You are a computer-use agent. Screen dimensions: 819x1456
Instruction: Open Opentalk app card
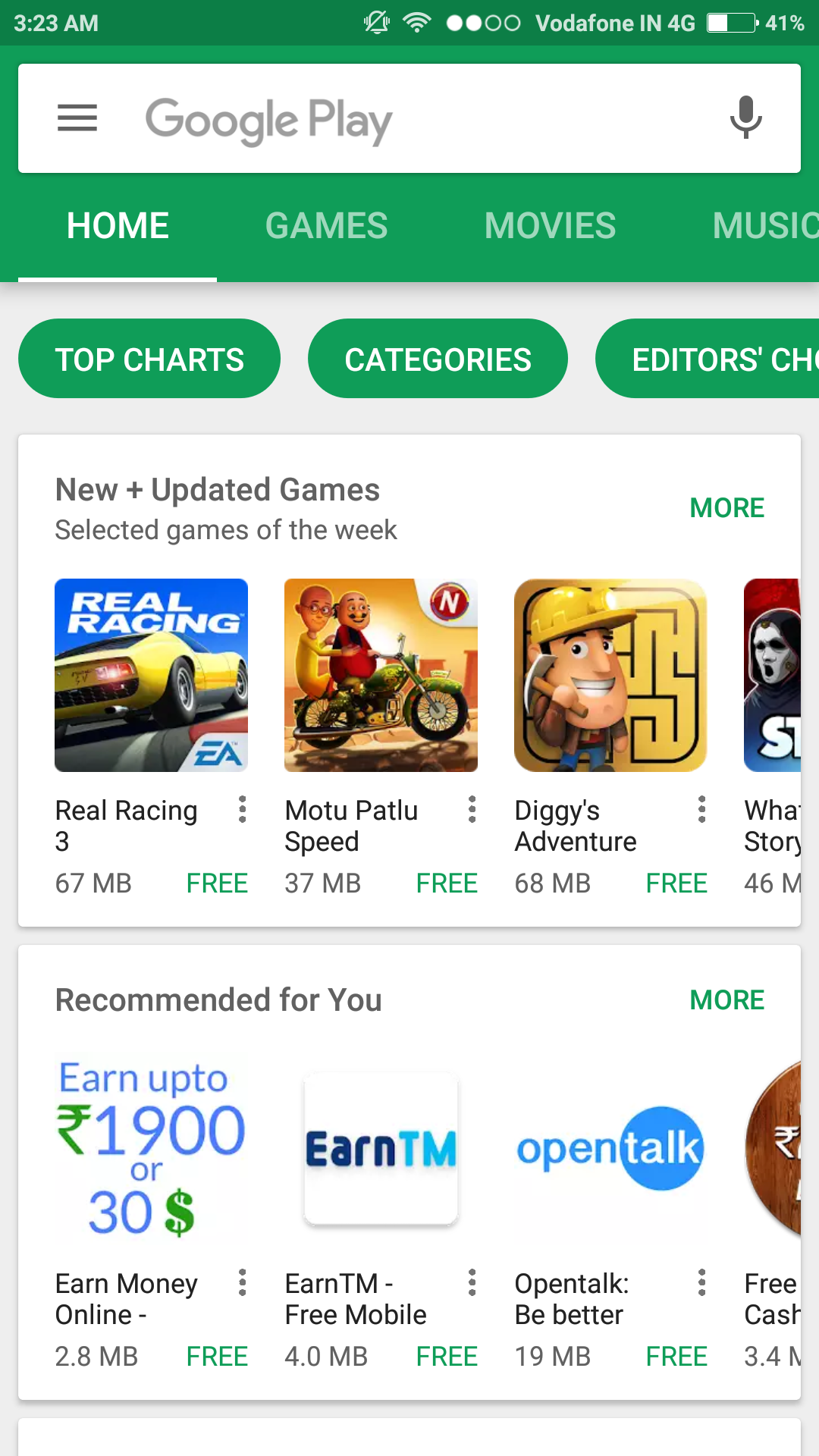pos(610,1148)
